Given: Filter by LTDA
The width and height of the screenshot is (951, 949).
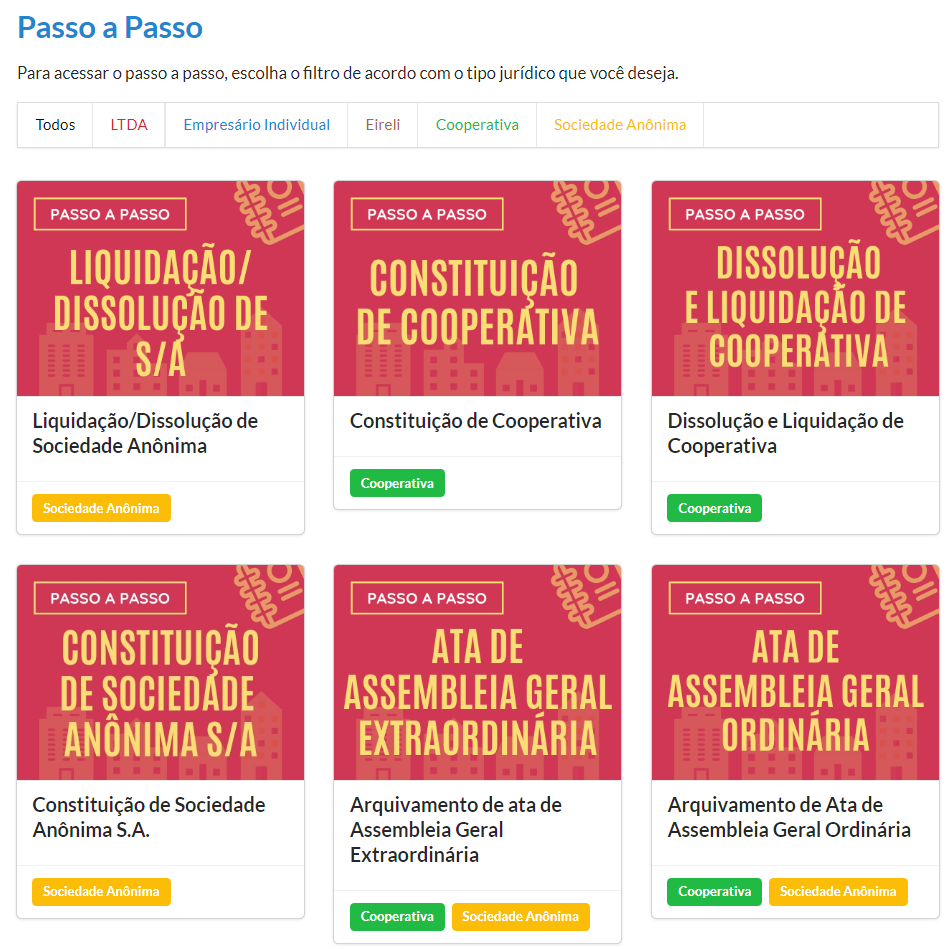Looking at the screenshot, I should tap(129, 125).
